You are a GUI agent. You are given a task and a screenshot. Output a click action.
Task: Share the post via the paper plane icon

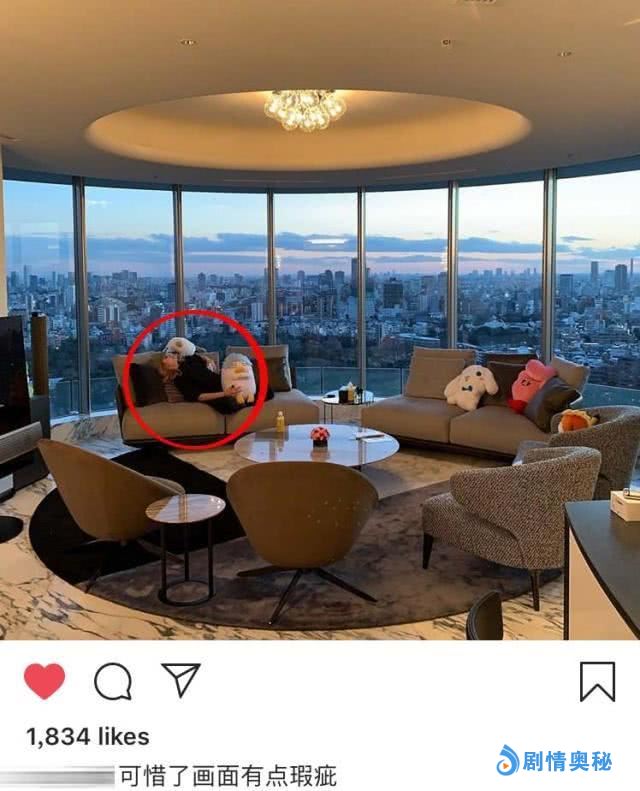click(x=181, y=680)
